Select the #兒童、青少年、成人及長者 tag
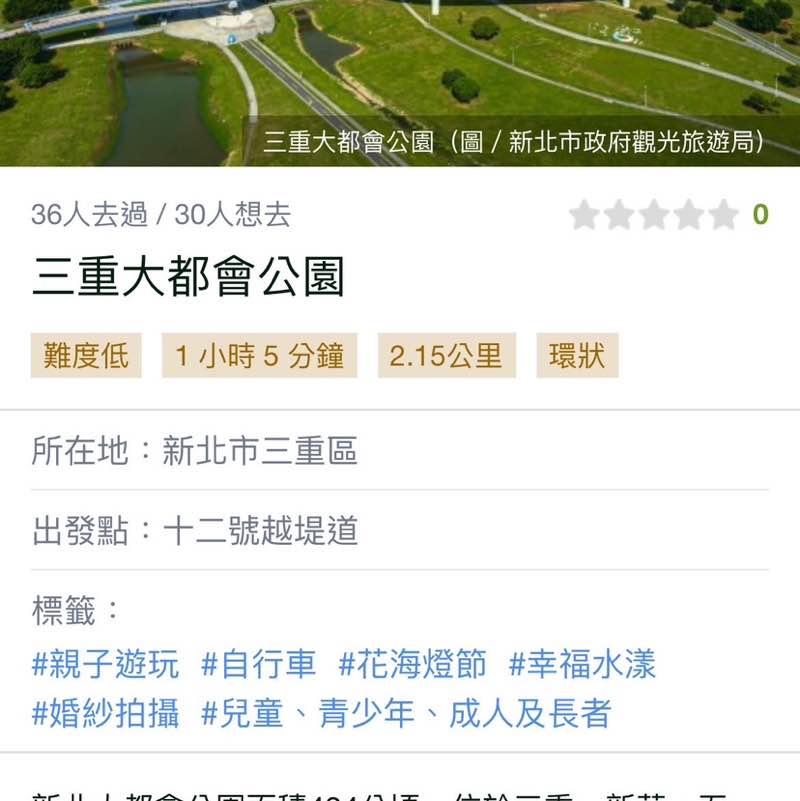800x801 pixels. click(410, 715)
